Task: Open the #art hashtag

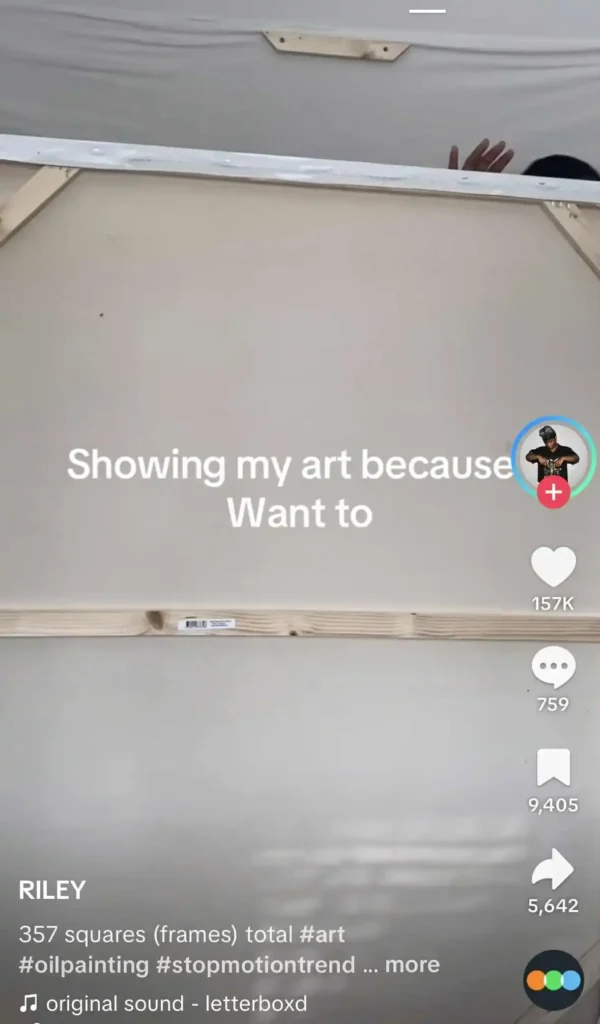Action: tap(322, 935)
